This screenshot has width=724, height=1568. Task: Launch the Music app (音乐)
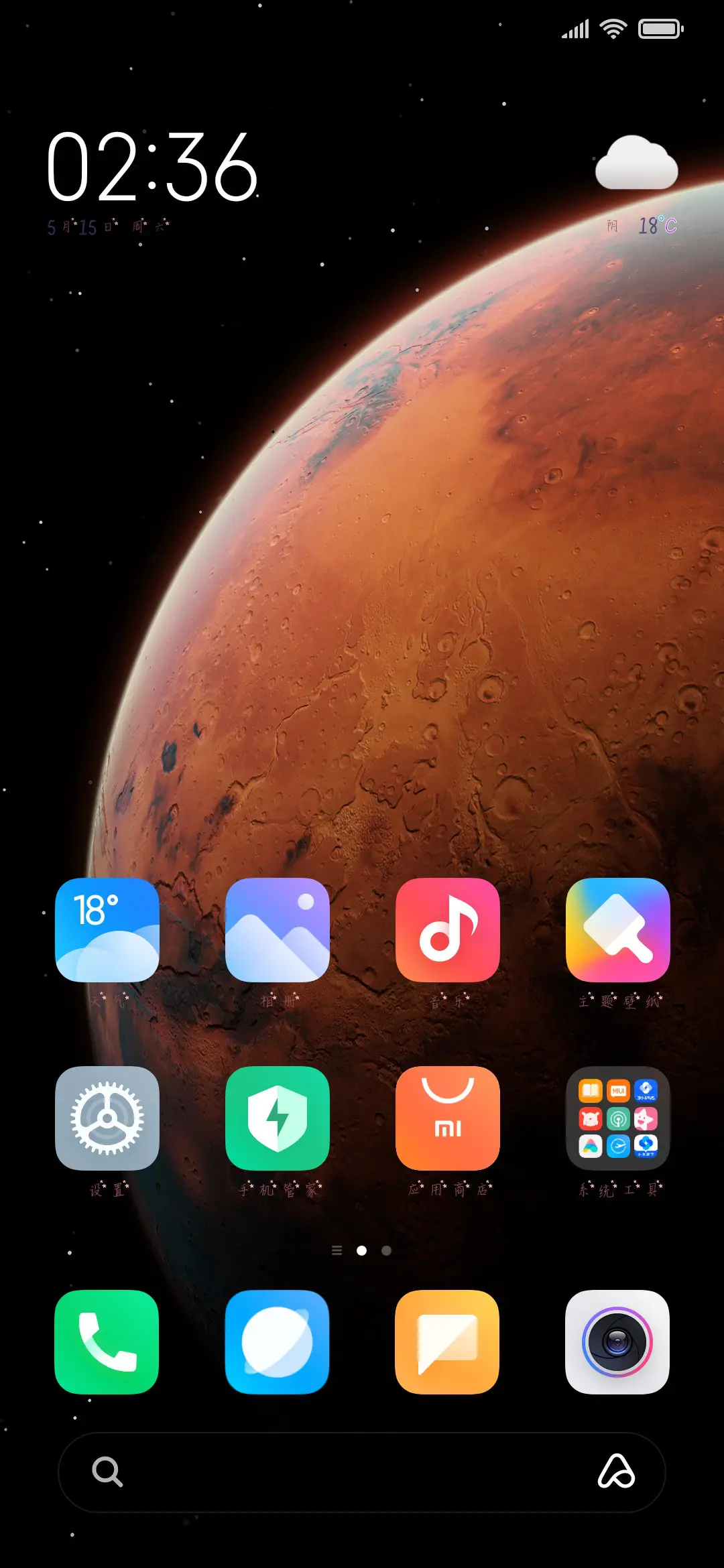448,929
